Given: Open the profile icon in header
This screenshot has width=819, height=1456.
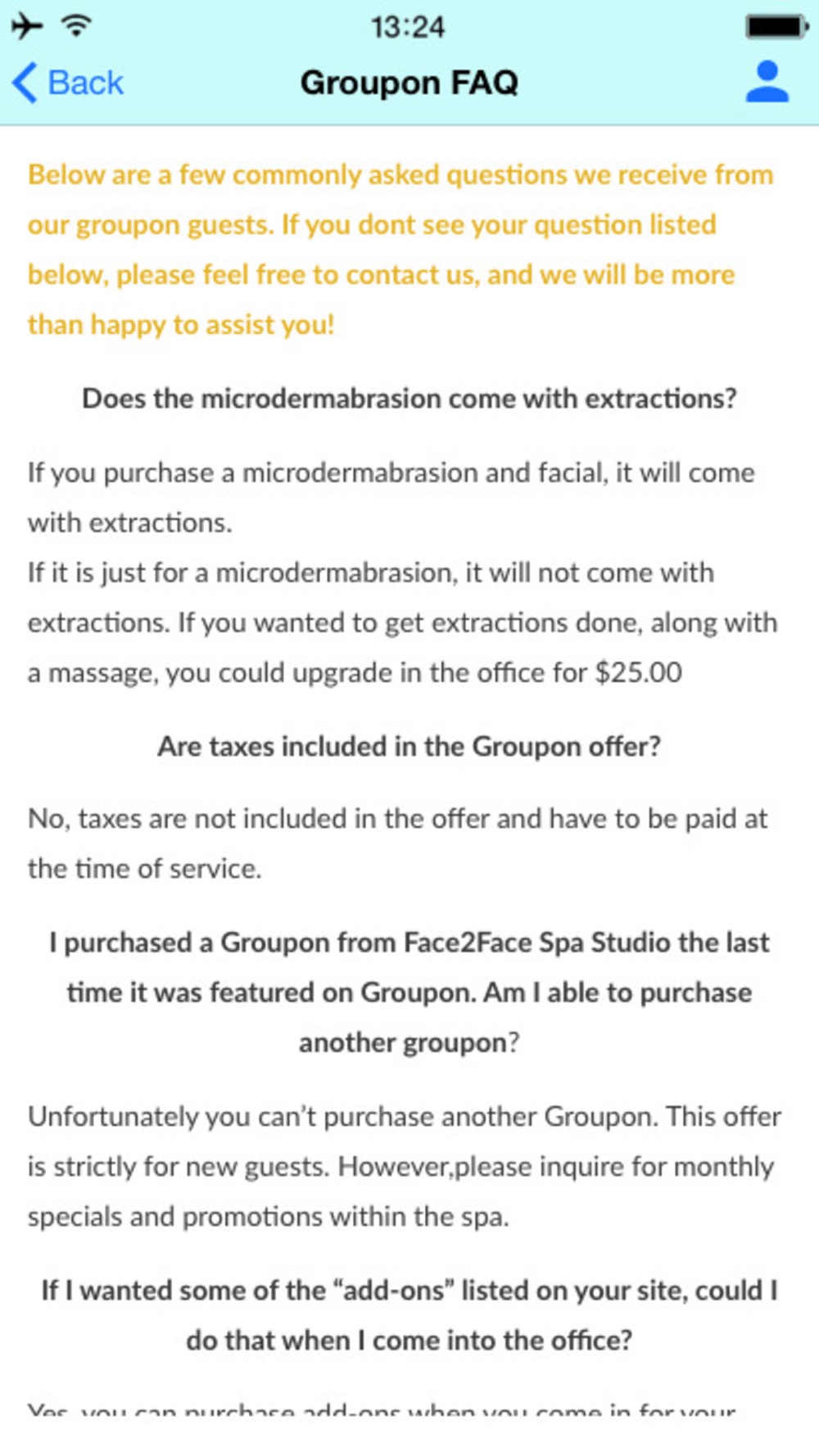Looking at the screenshot, I should click(767, 82).
